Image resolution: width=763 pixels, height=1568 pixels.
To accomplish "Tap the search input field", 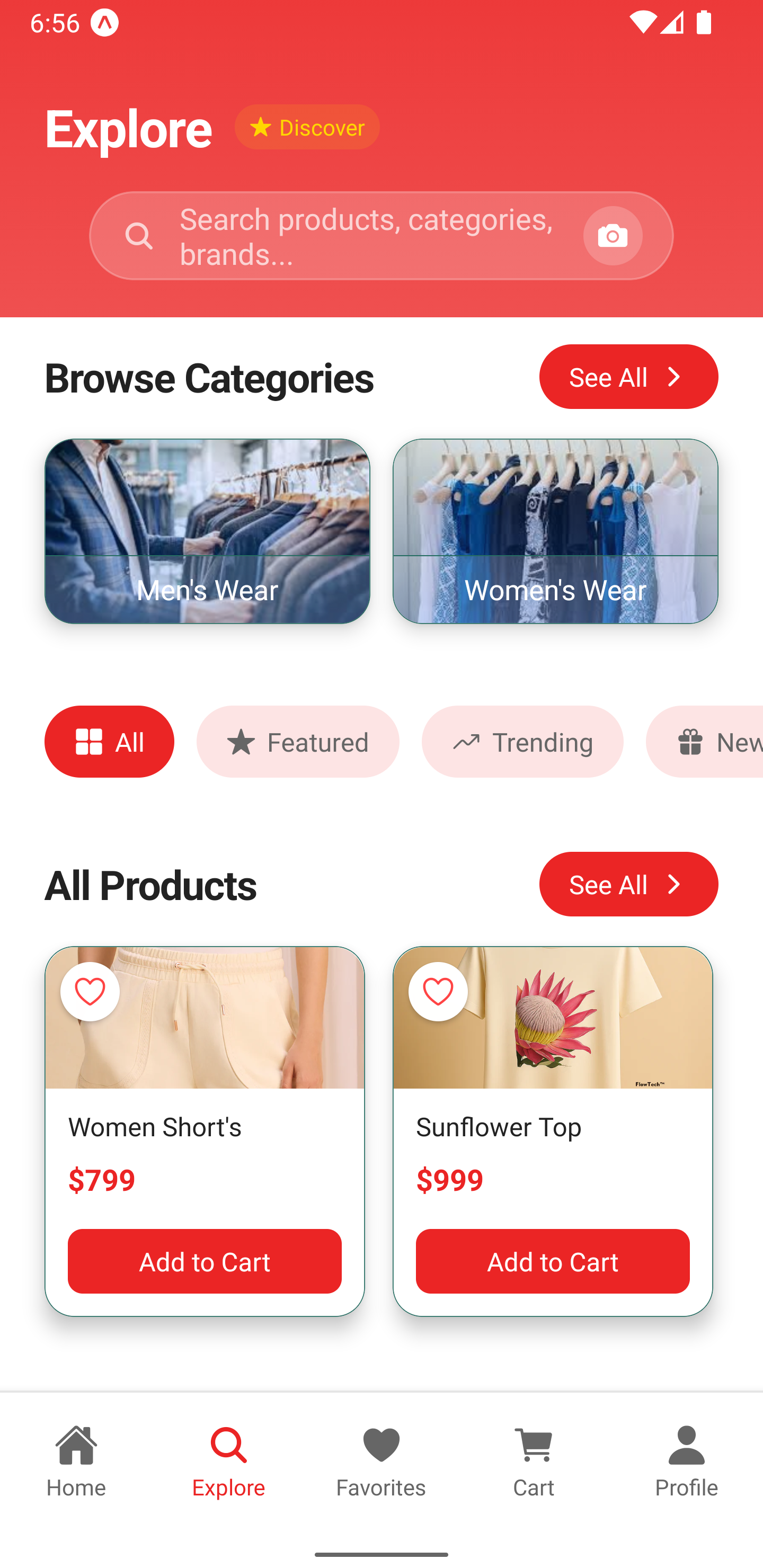I will pyautogui.click(x=366, y=236).
